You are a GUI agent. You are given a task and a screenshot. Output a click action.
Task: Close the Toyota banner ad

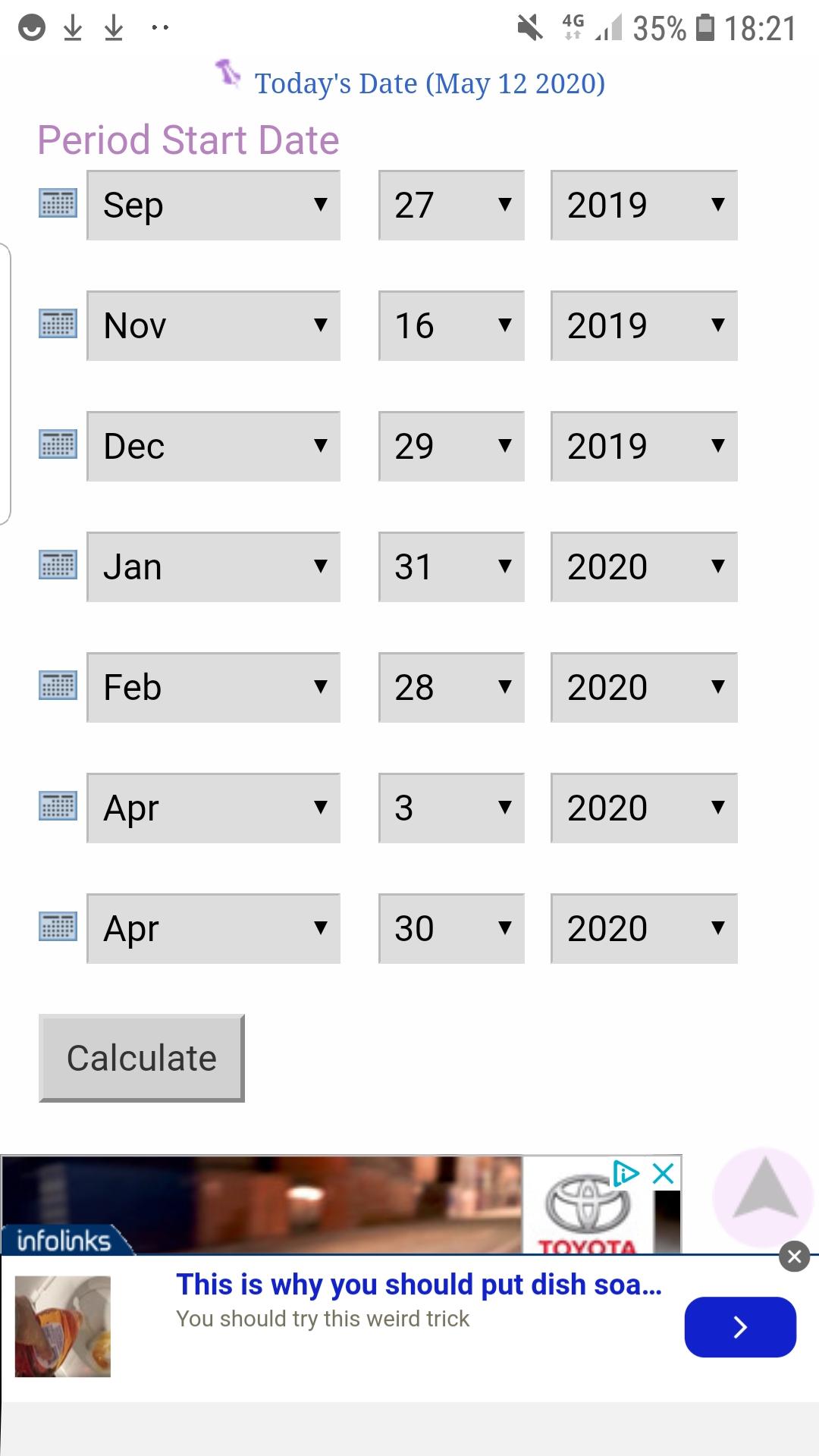[x=664, y=1174]
